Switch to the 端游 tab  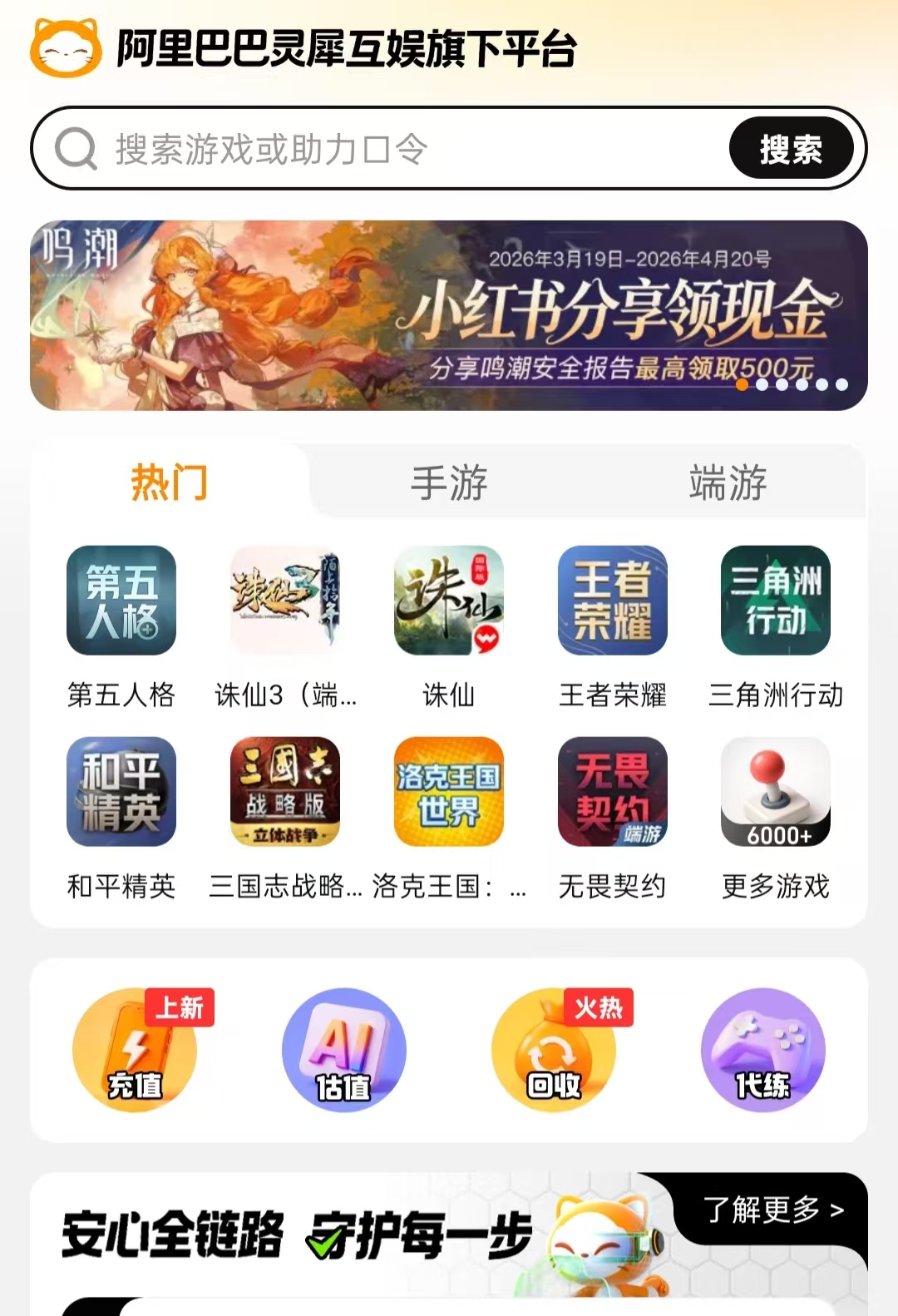pos(728,483)
